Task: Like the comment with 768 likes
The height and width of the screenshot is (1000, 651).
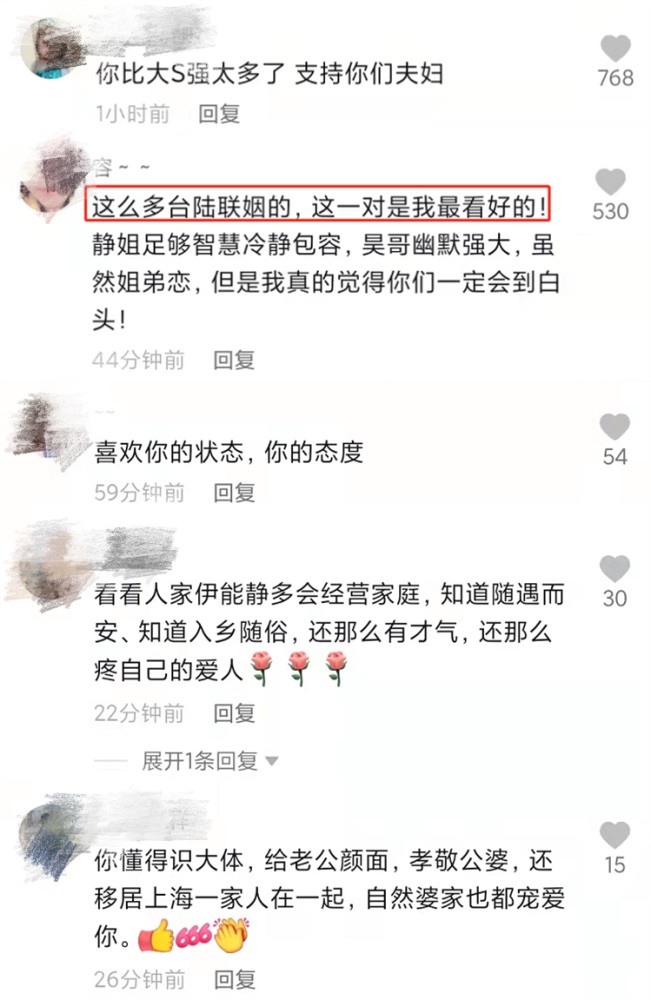Action: pyautogui.click(x=615, y=48)
